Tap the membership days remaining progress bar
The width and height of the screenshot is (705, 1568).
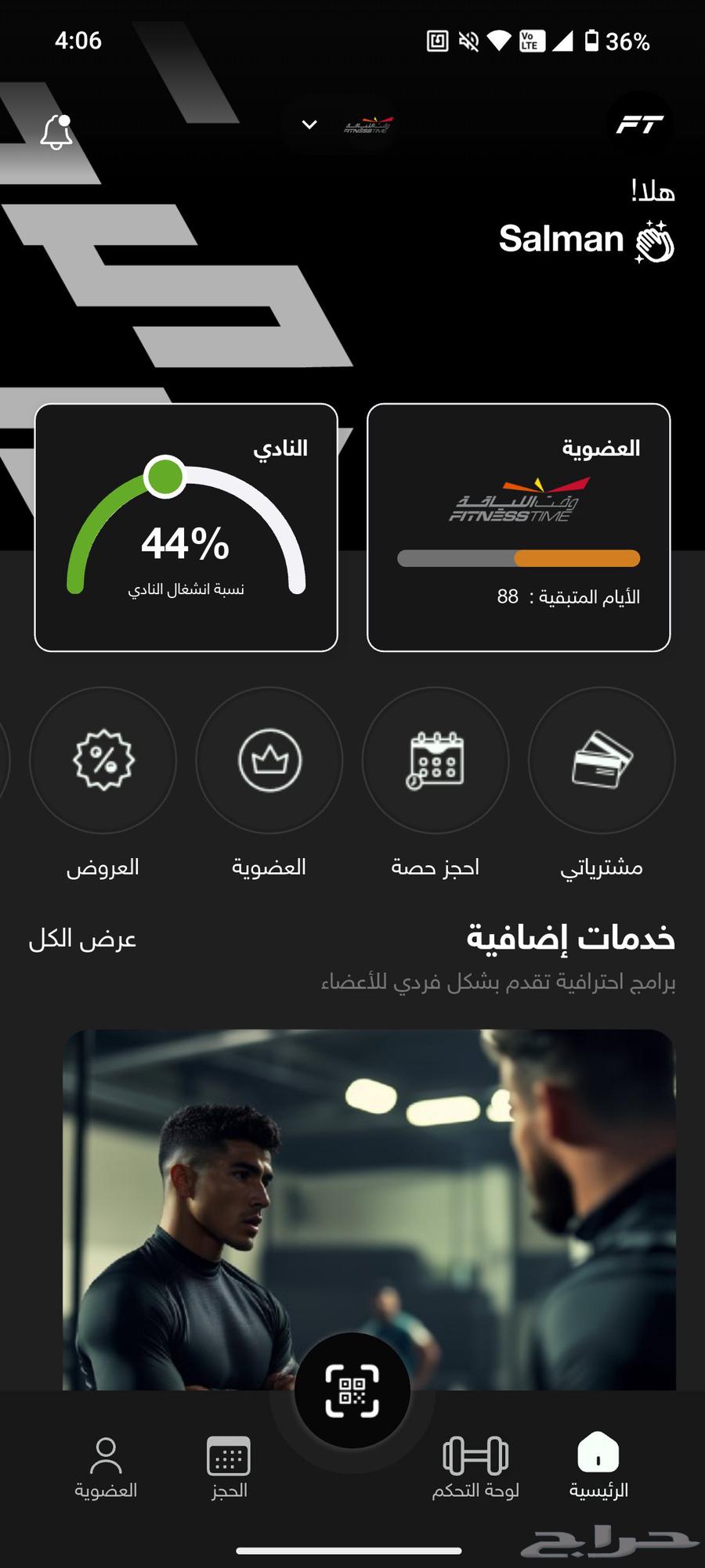tap(519, 557)
